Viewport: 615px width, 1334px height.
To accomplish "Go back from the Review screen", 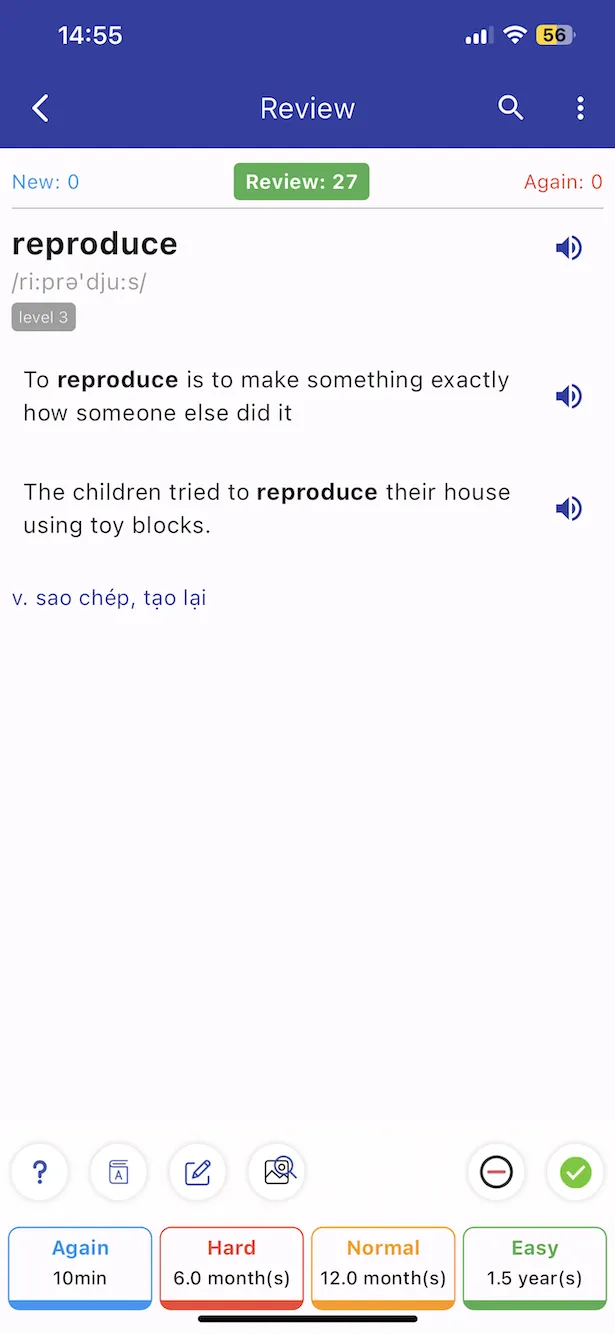I will (41, 108).
